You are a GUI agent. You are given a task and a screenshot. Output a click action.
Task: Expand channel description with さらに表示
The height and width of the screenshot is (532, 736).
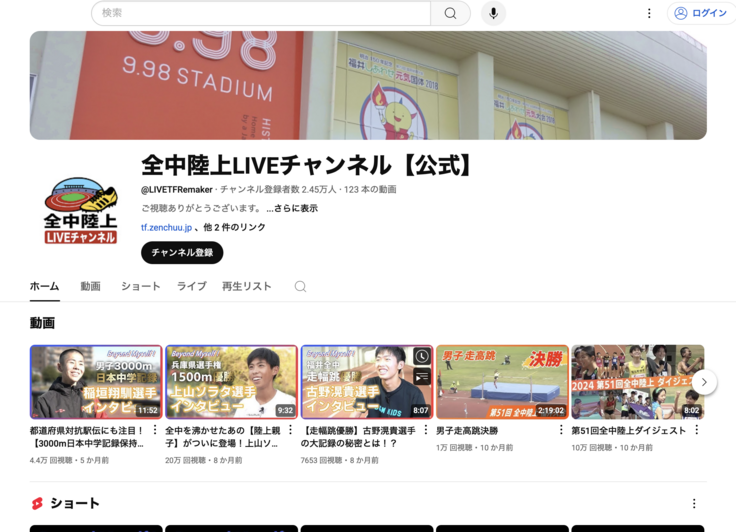[292, 208]
